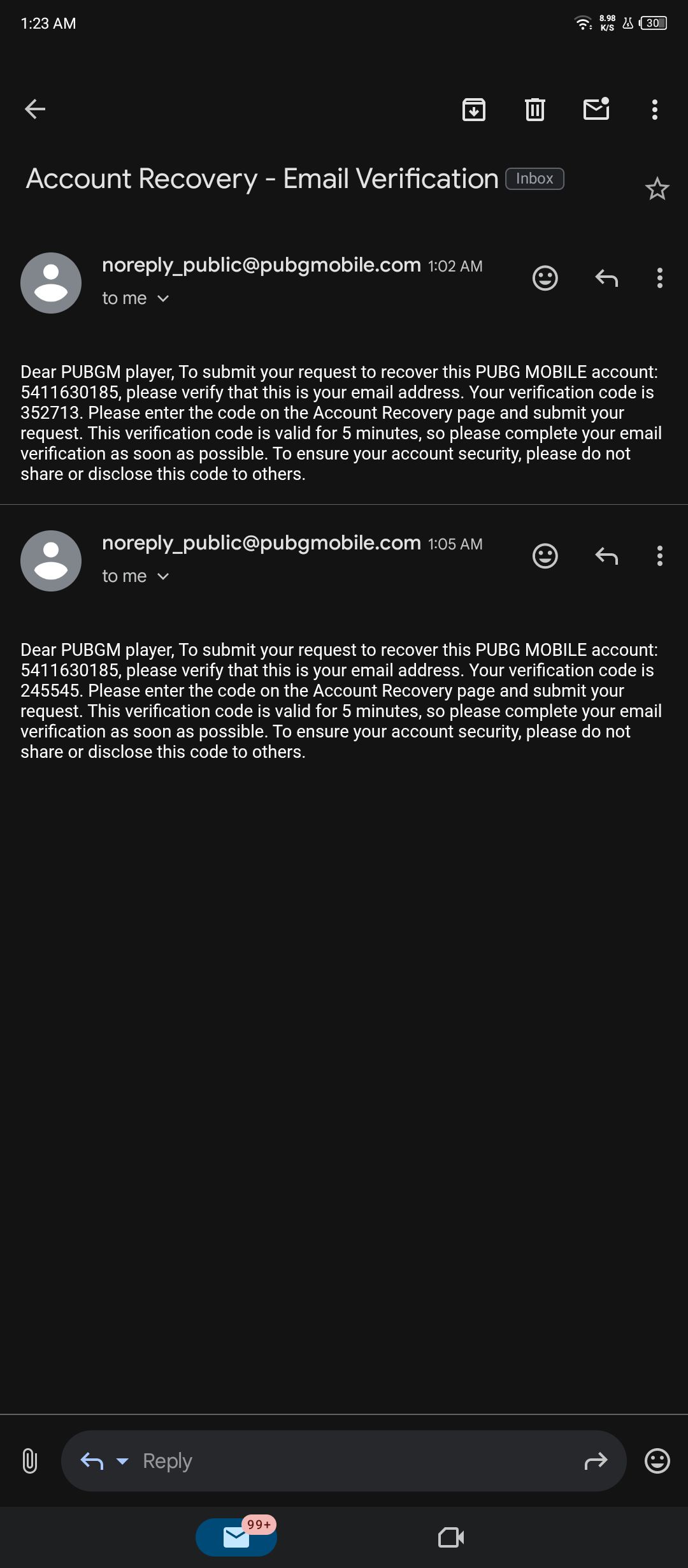
Task: Go back to the inbox
Action: click(35, 110)
